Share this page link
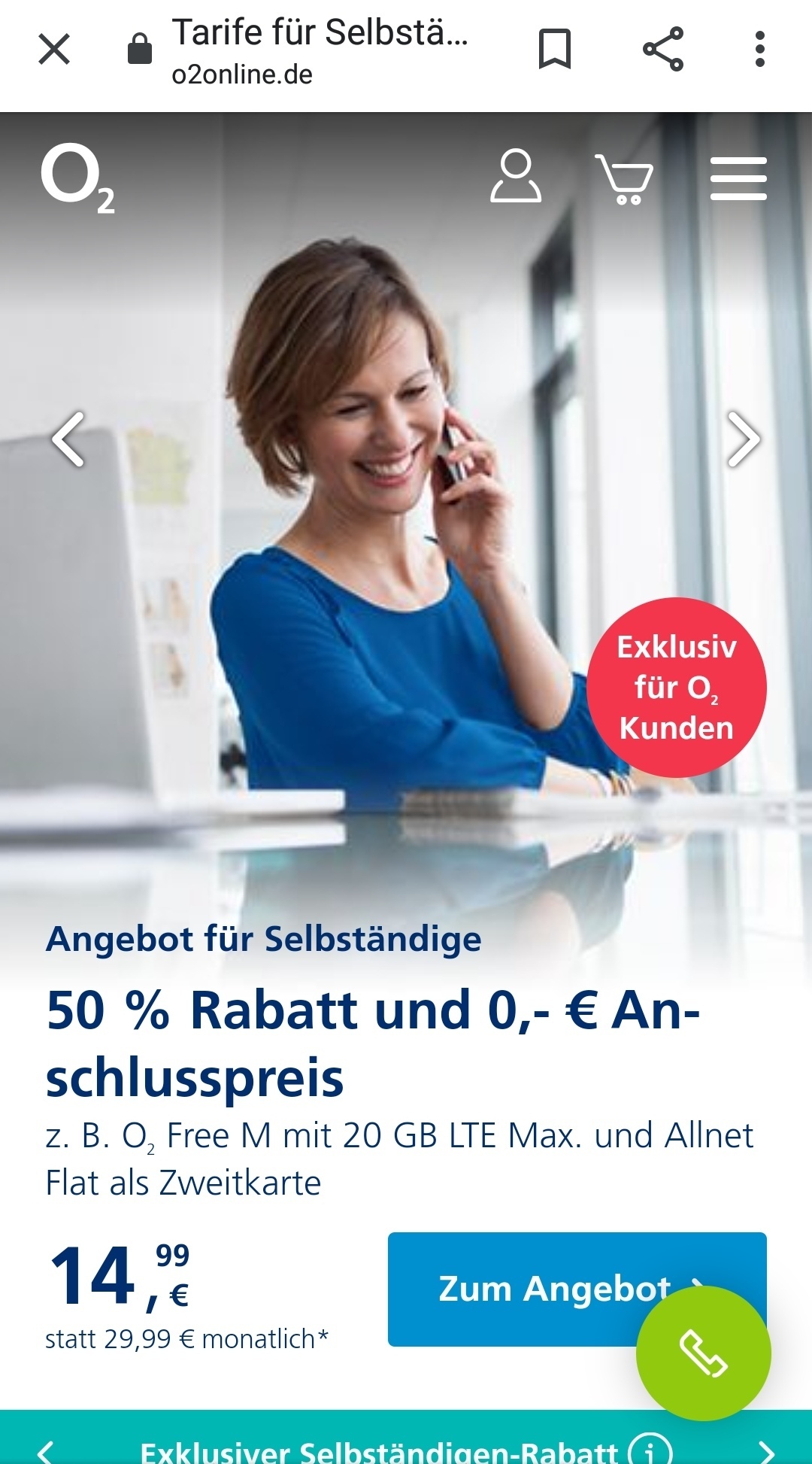 coord(663,50)
